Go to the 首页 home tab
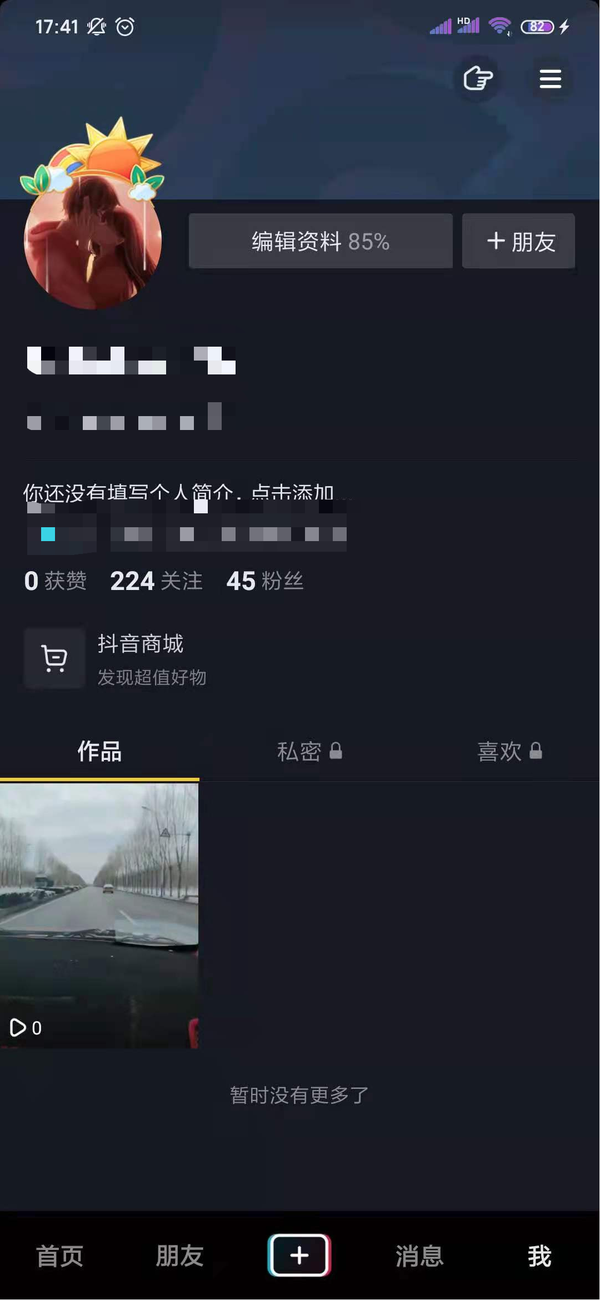This screenshot has width=600, height=1300. (x=60, y=1256)
